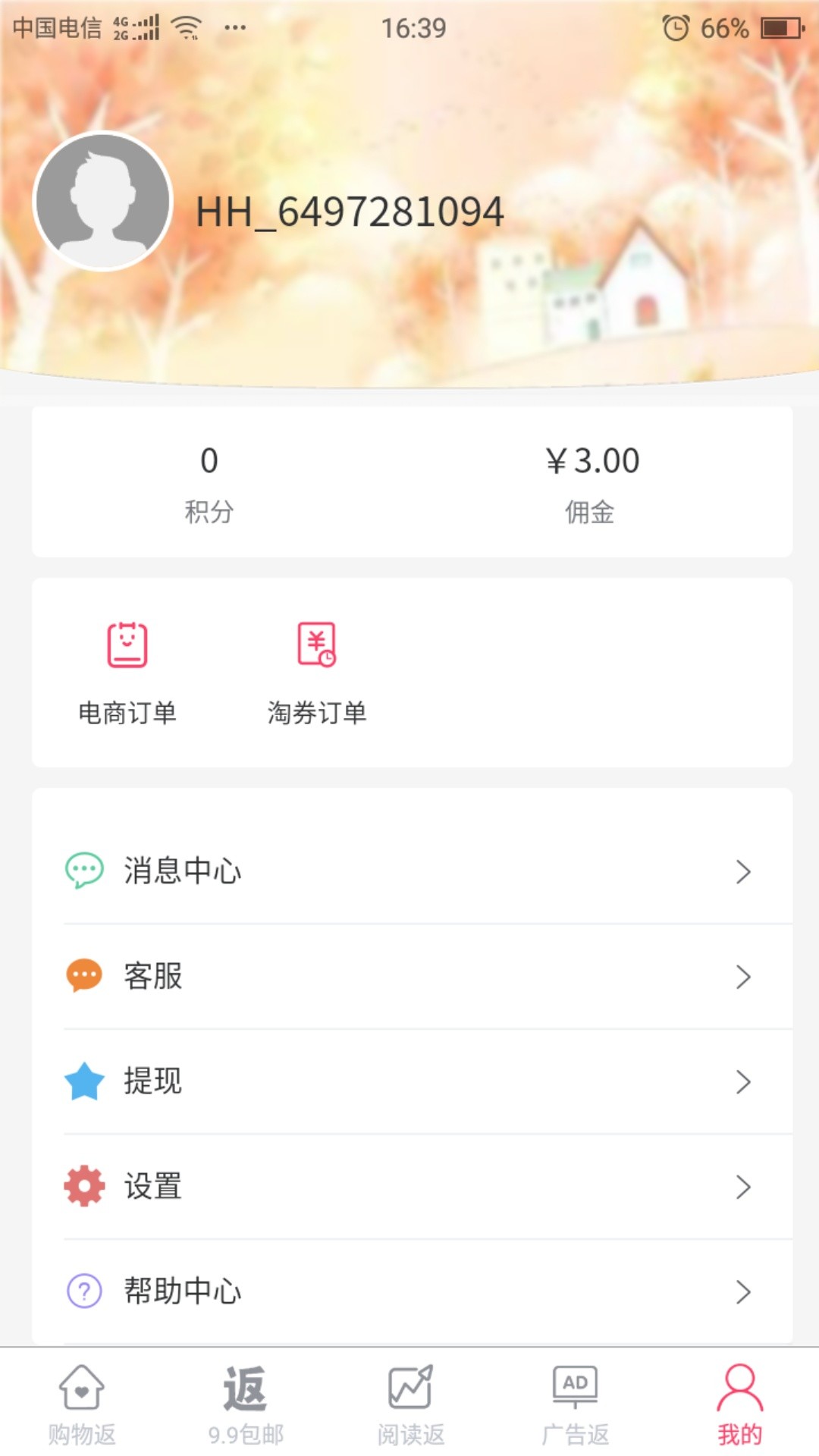Click the red gear 设置 settings icon
This screenshot has width=819, height=1456.
pyautogui.click(x=83, y=1187)
